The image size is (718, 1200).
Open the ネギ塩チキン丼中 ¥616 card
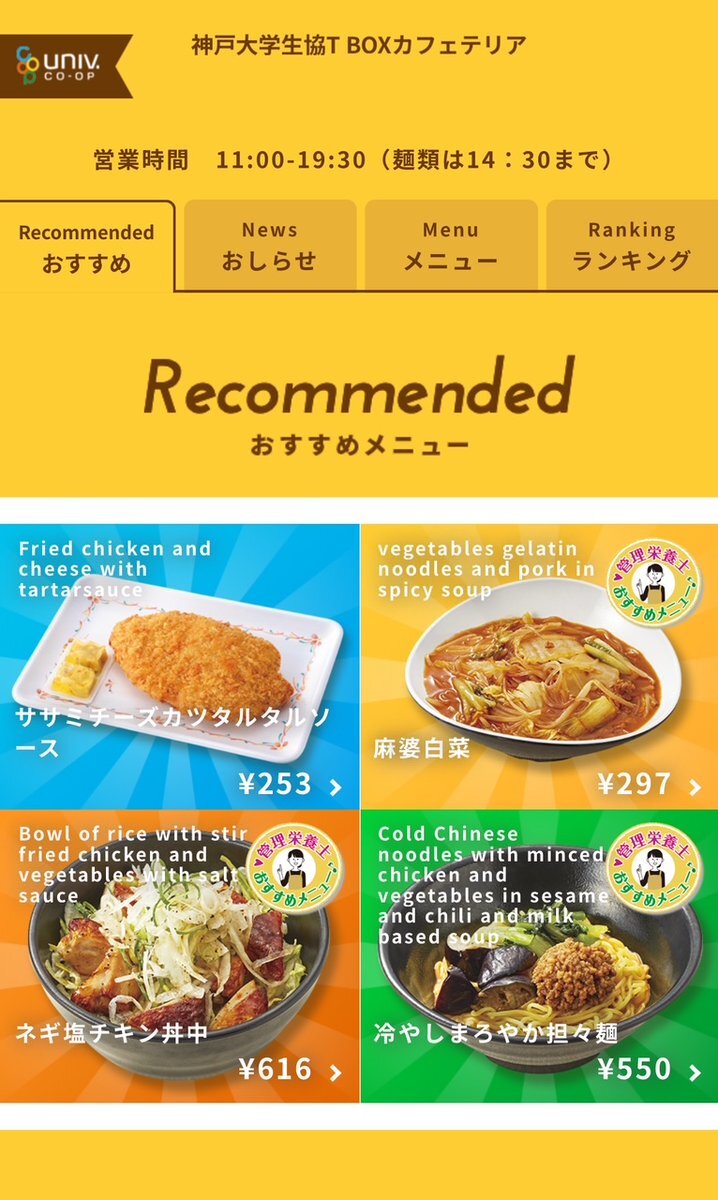tap(179, 956)
